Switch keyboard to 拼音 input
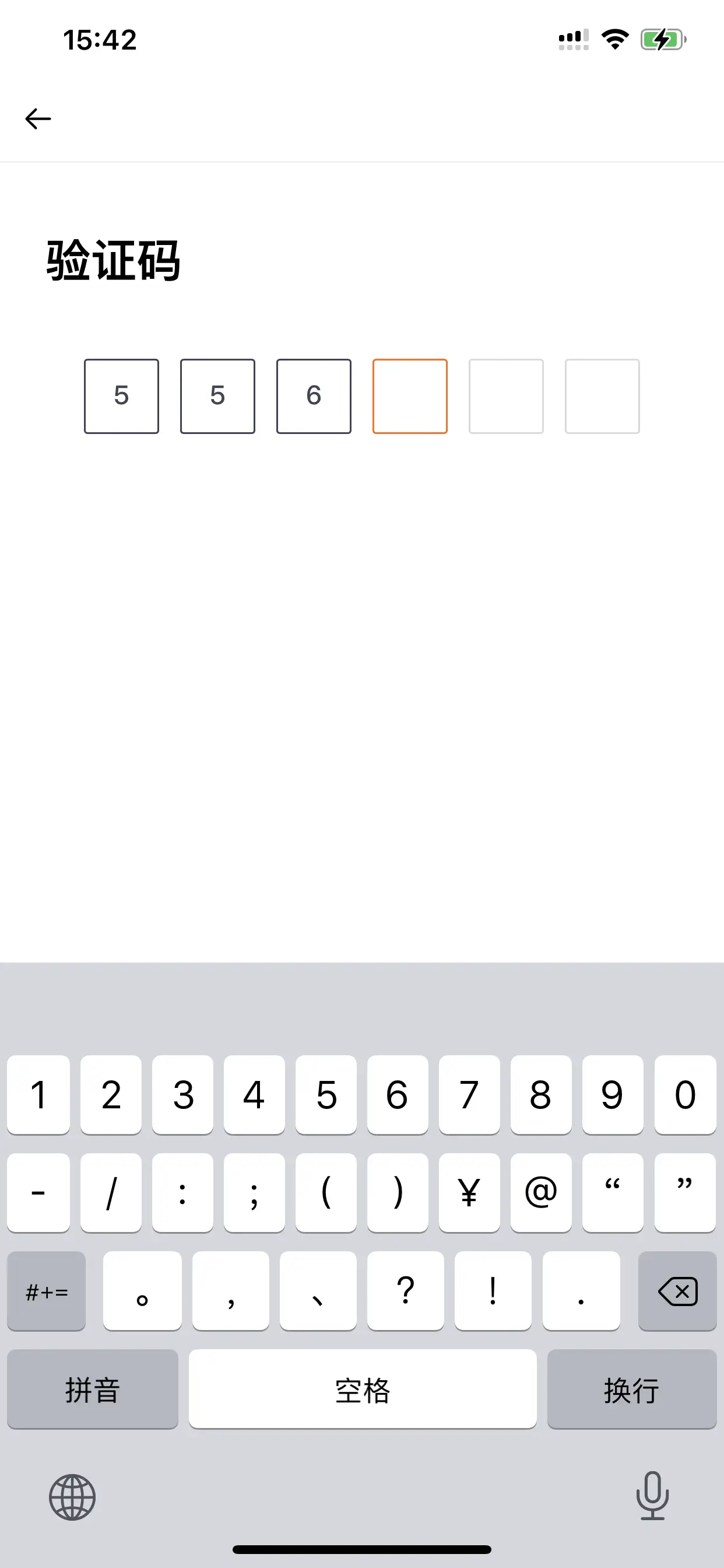Image resolution: width=724 pixels, height=1568 pixels. click(x=93, y=1389)
